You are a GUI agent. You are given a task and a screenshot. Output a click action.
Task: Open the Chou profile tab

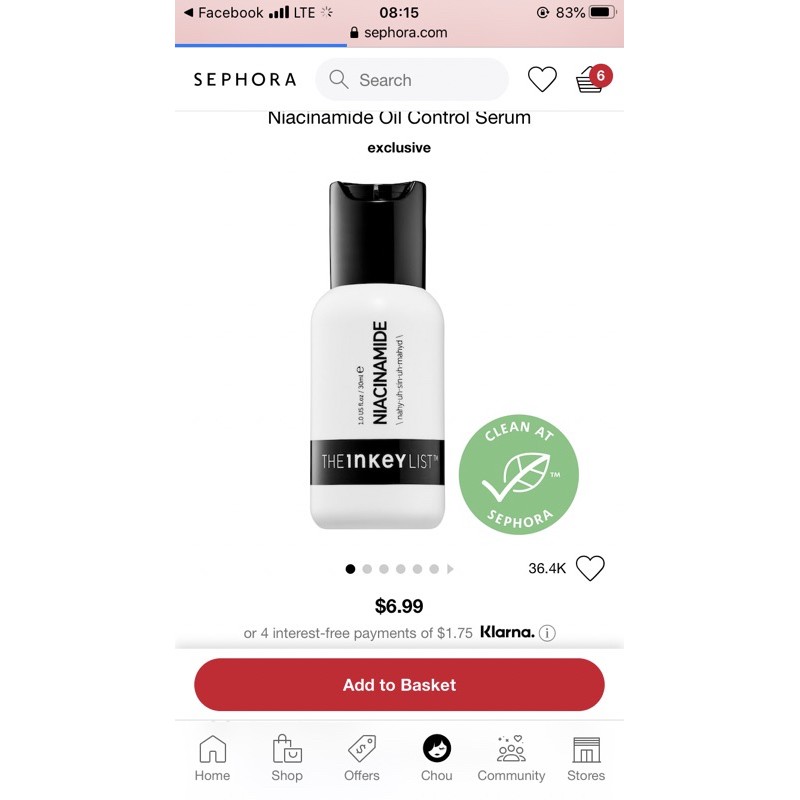tap(437, 758)
